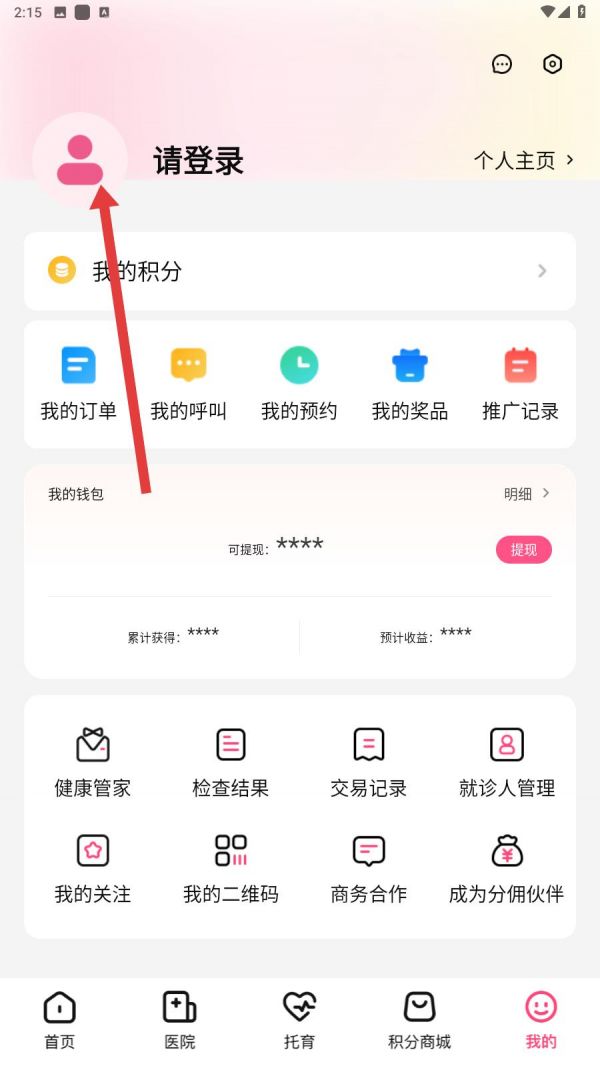This screenshot has width=600, height=1066.
Task: Open 个人主页 personal homepage
Action: [x=524, y=160]
